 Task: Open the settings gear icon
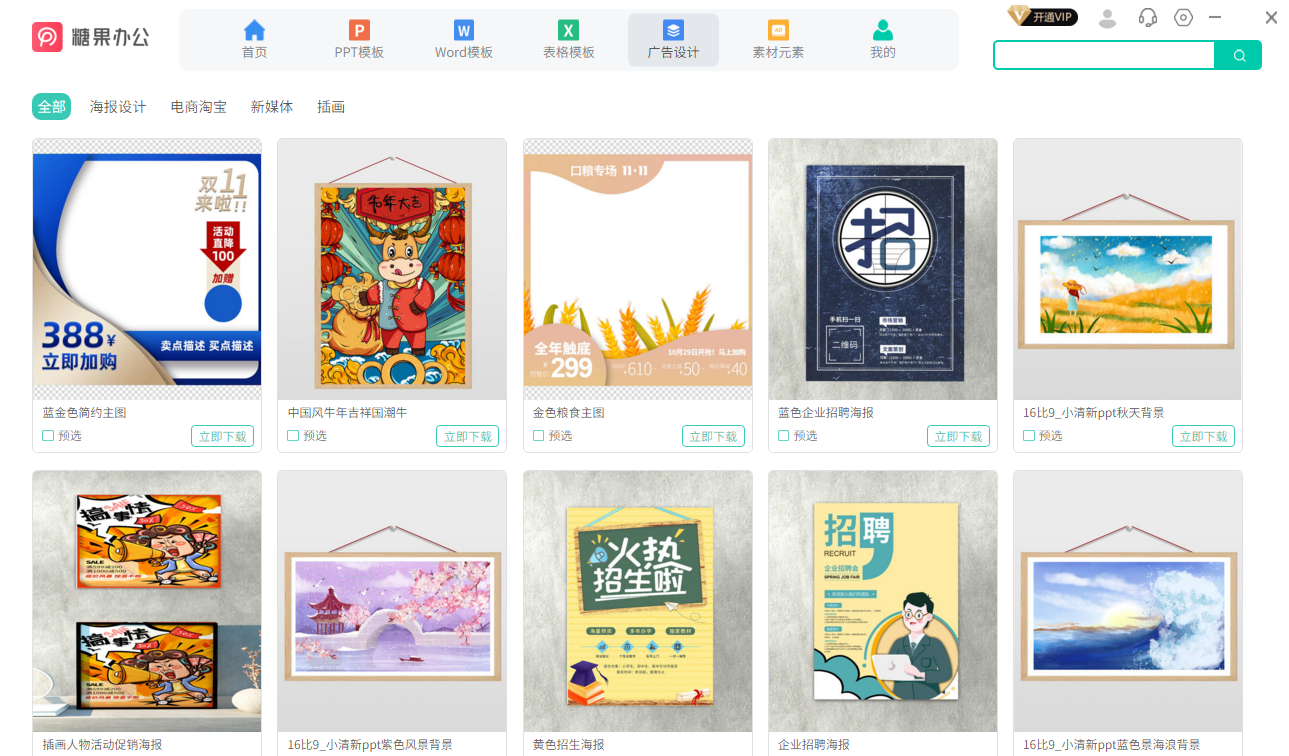point(1183,17)
